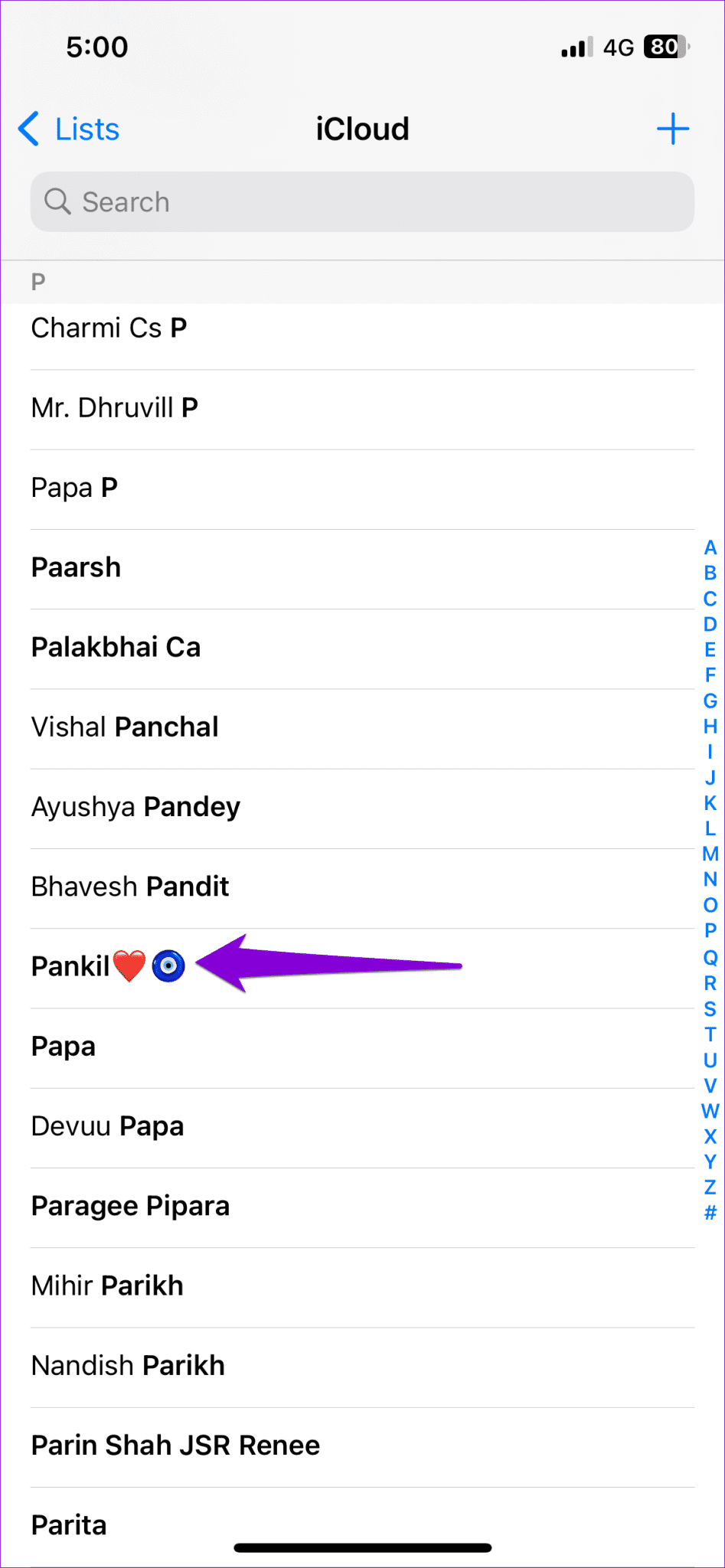Tap the contacts search field
Image resolution: width=725 pixels, height=1568 pixels.
[362, 202]
